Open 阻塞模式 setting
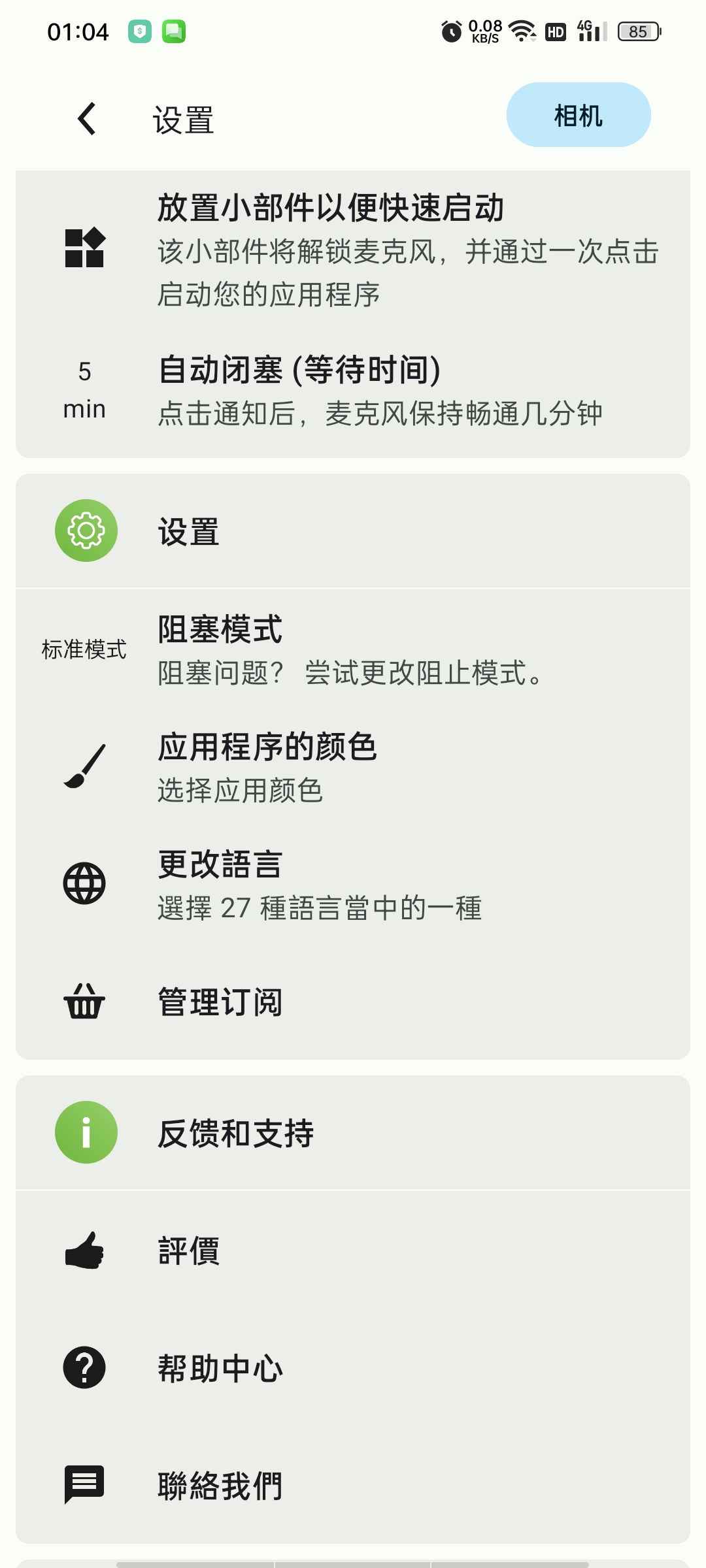Viewport: 706px width, 1568px height. tap(353, 649)
